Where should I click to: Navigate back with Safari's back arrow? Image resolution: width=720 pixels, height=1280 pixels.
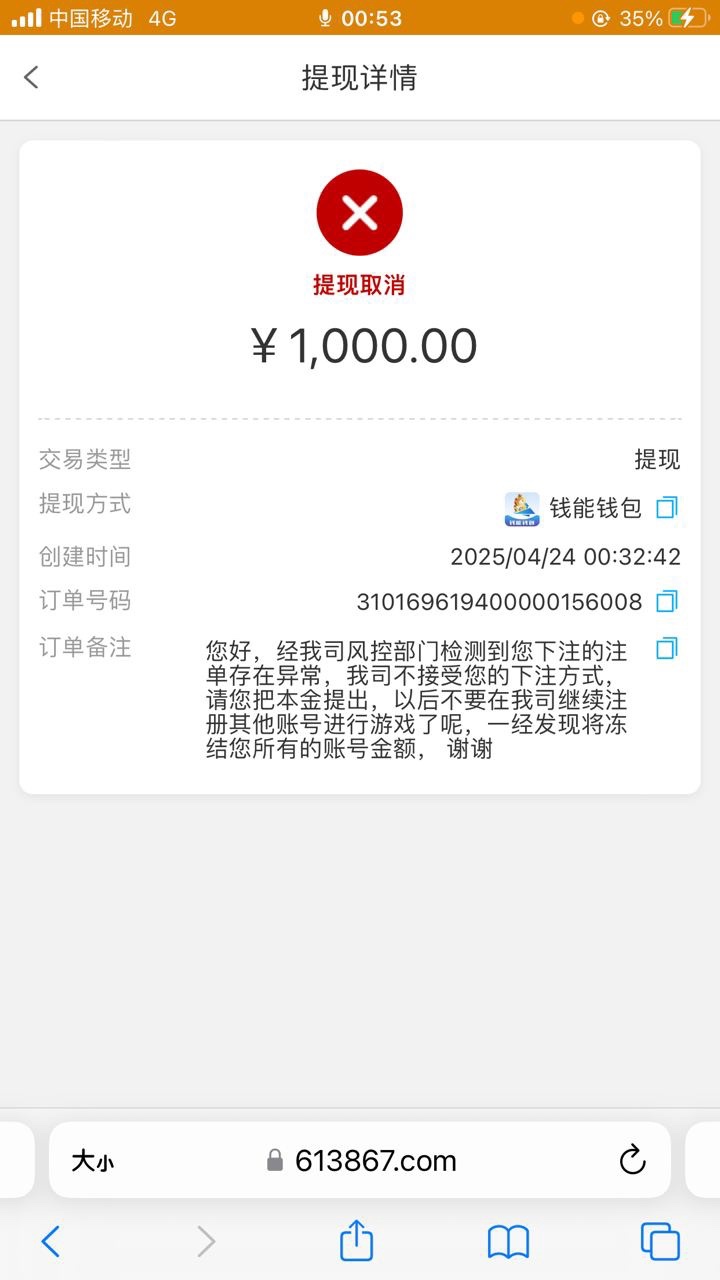point(52,1240)
